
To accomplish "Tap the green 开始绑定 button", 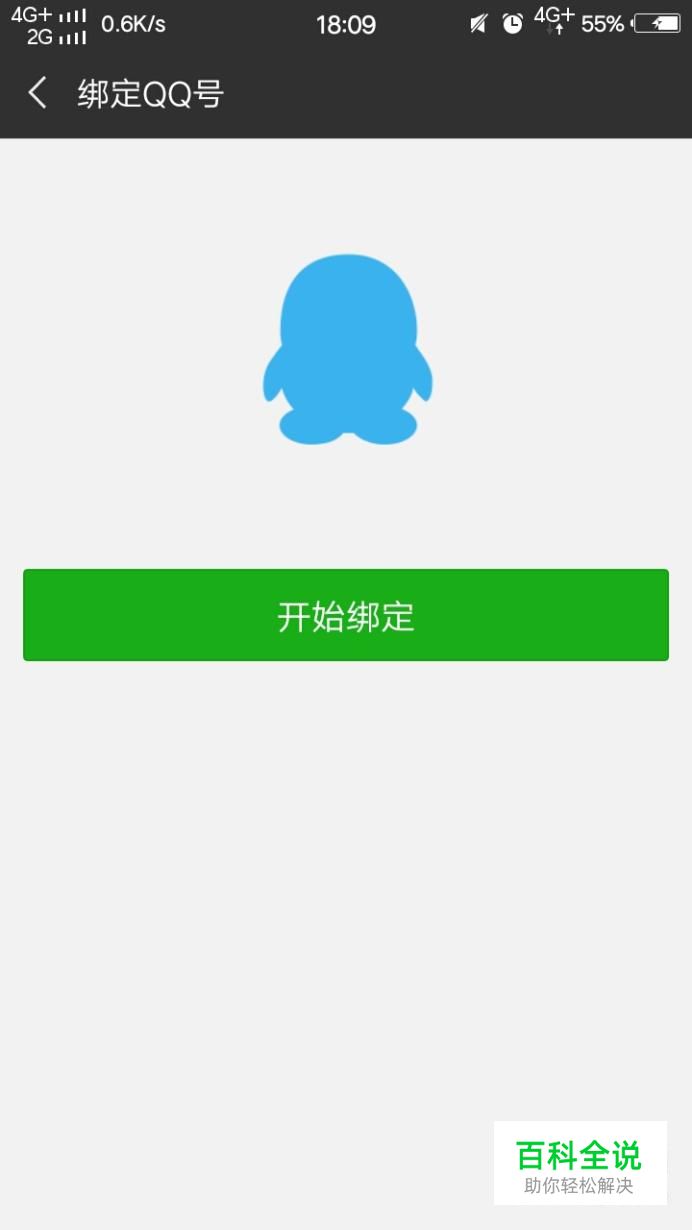I will pos(346,615).
